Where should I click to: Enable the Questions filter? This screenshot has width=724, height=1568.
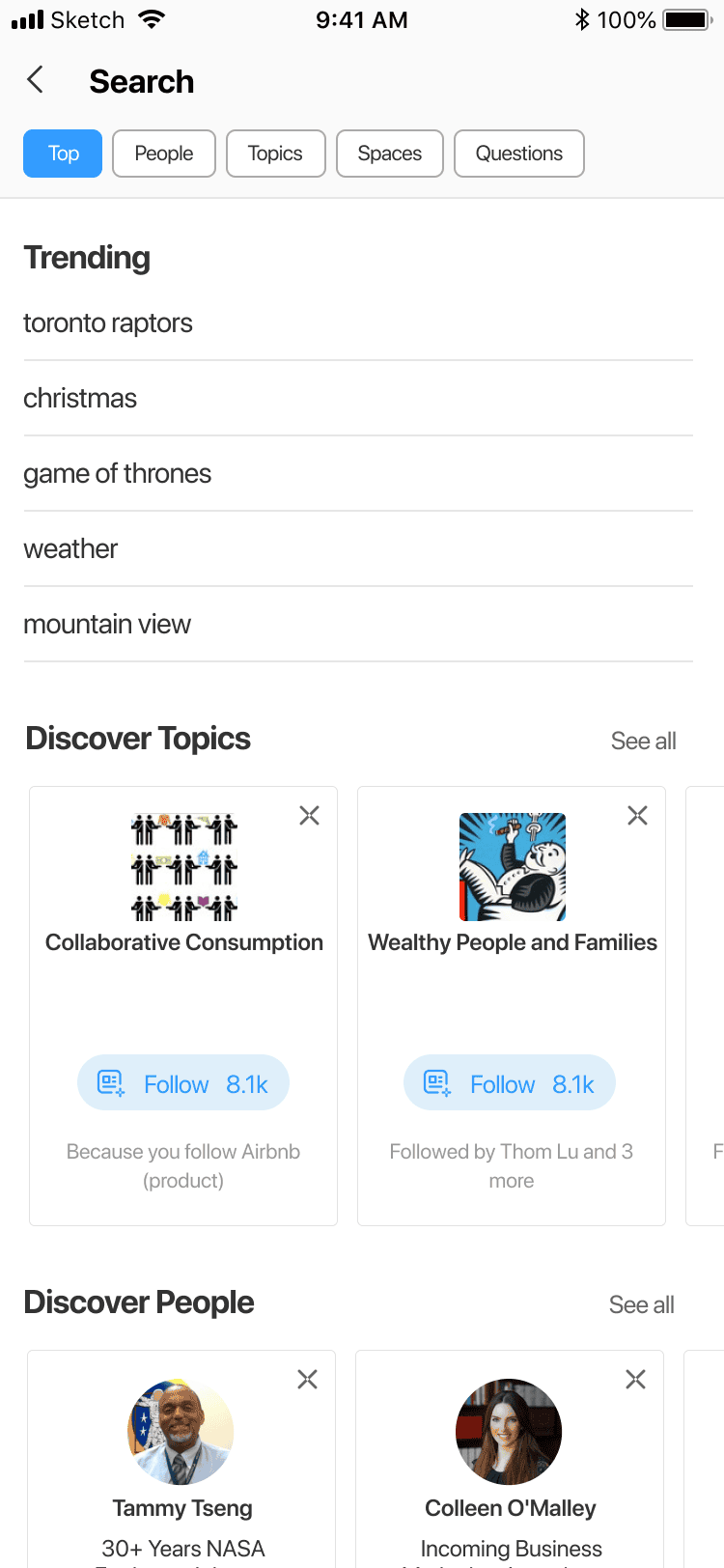tap(518, 153)
